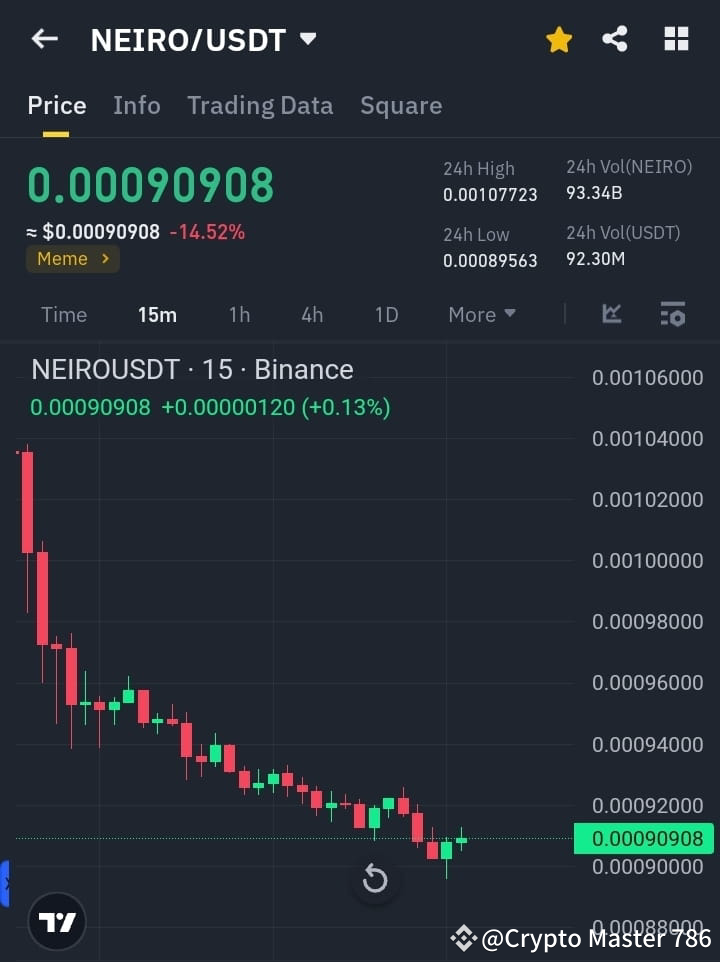720x962 pixels.
Task: Select the line chart style icon
Action: pyautogui.click(x=611, y=314)
